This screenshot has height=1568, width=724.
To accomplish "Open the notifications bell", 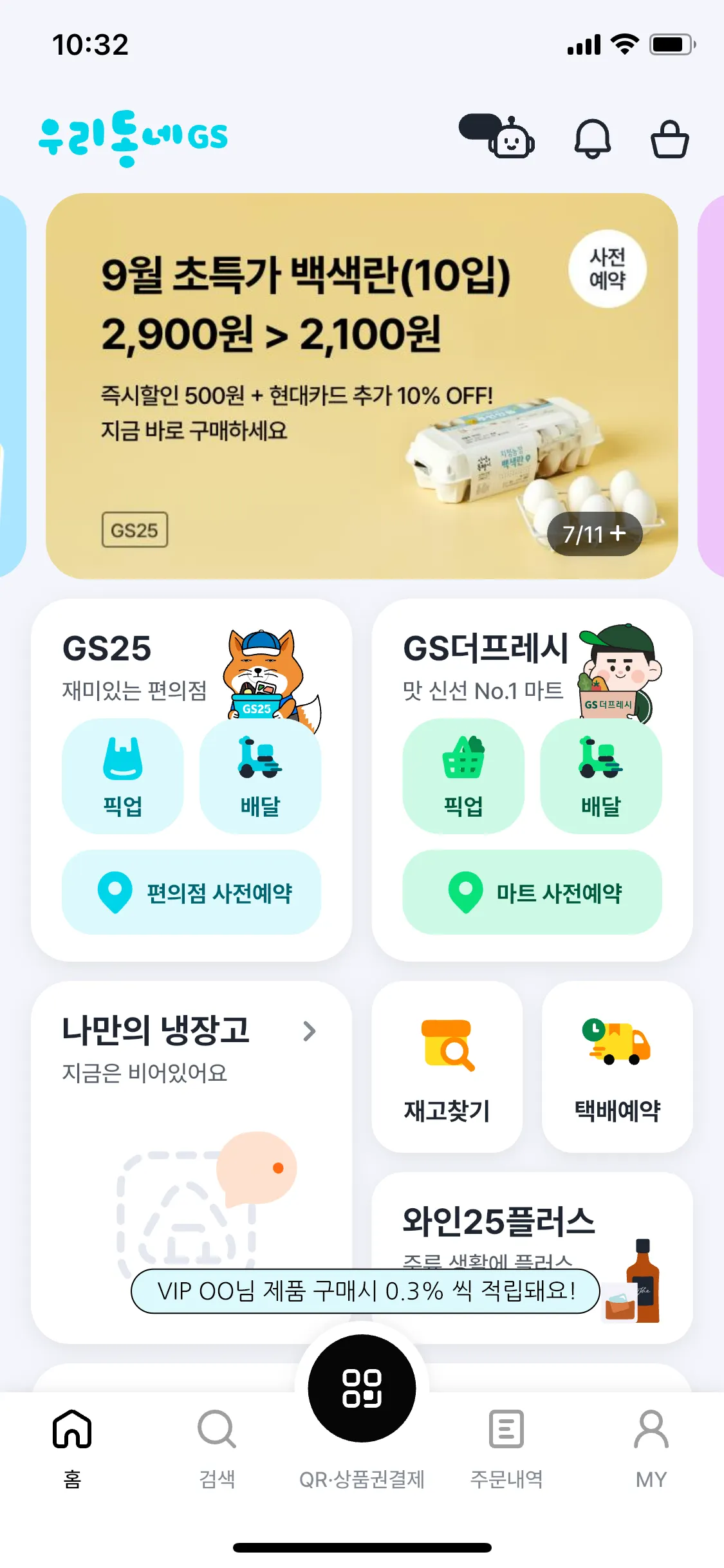I will point(592,138).
